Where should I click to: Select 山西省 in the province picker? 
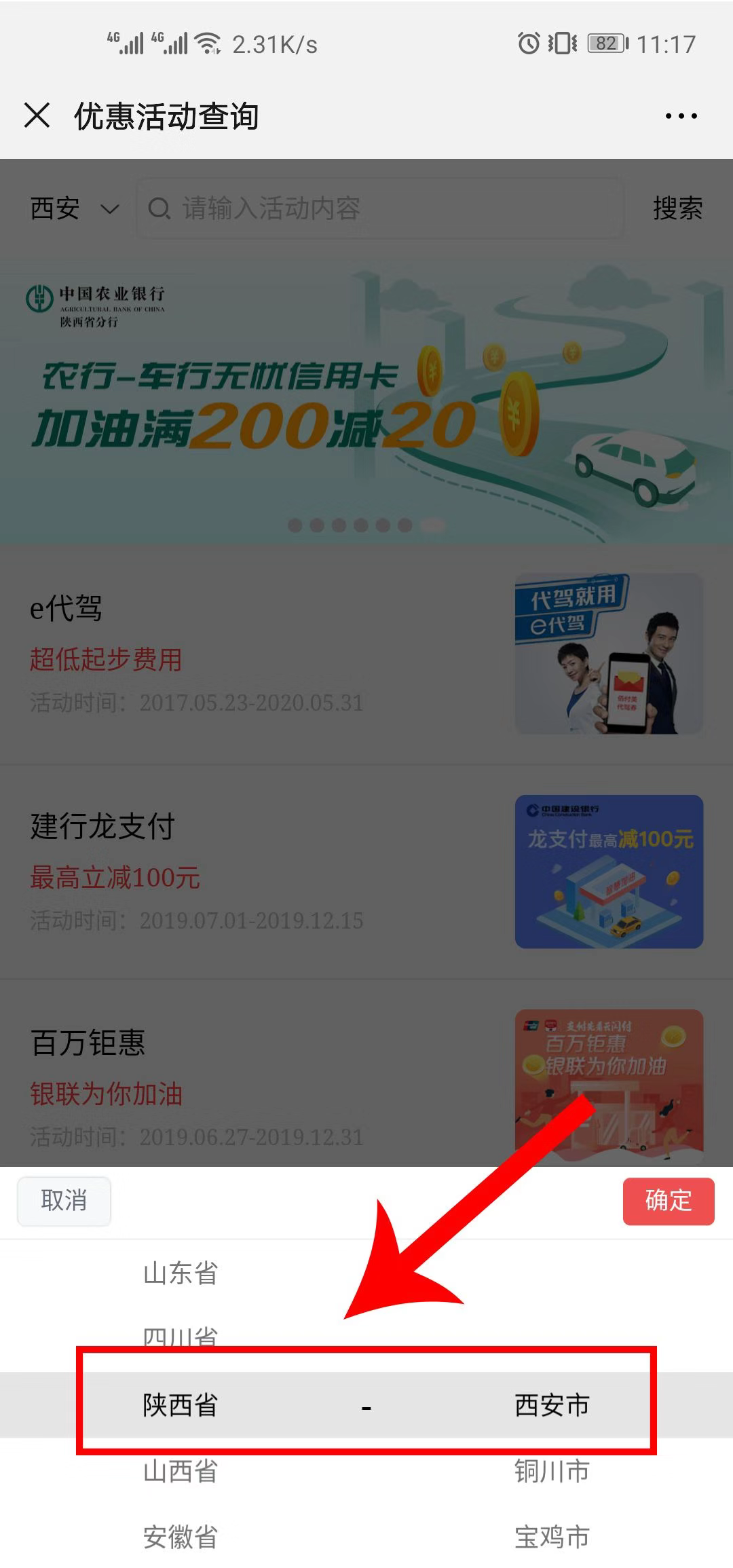(181, 1472)
